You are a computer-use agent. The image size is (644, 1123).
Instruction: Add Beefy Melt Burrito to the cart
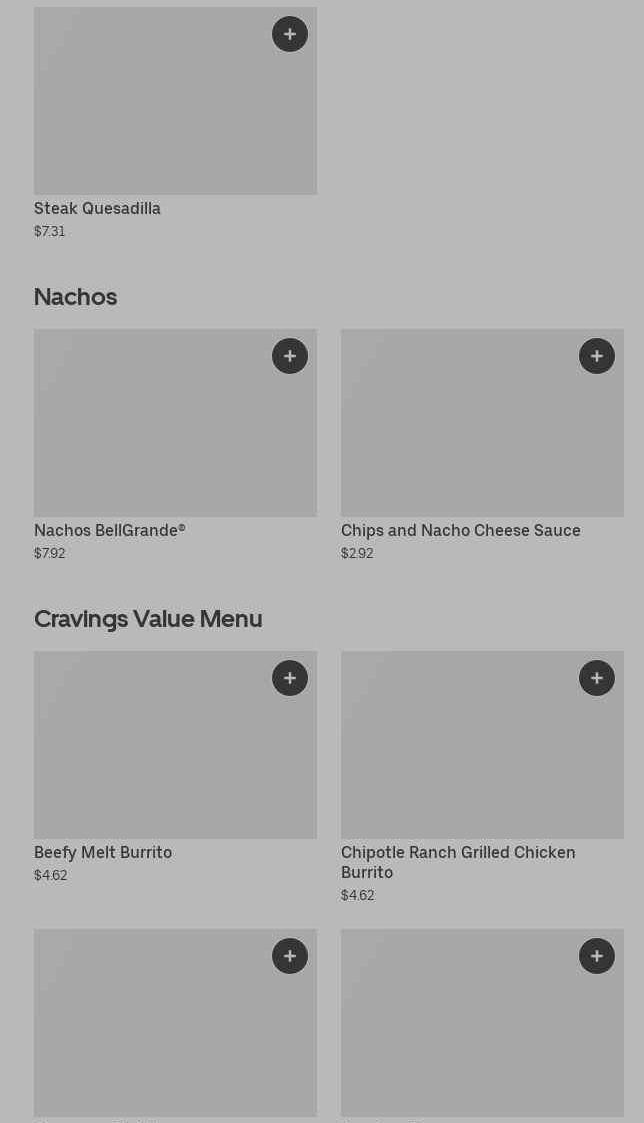(x=290, y=678)
